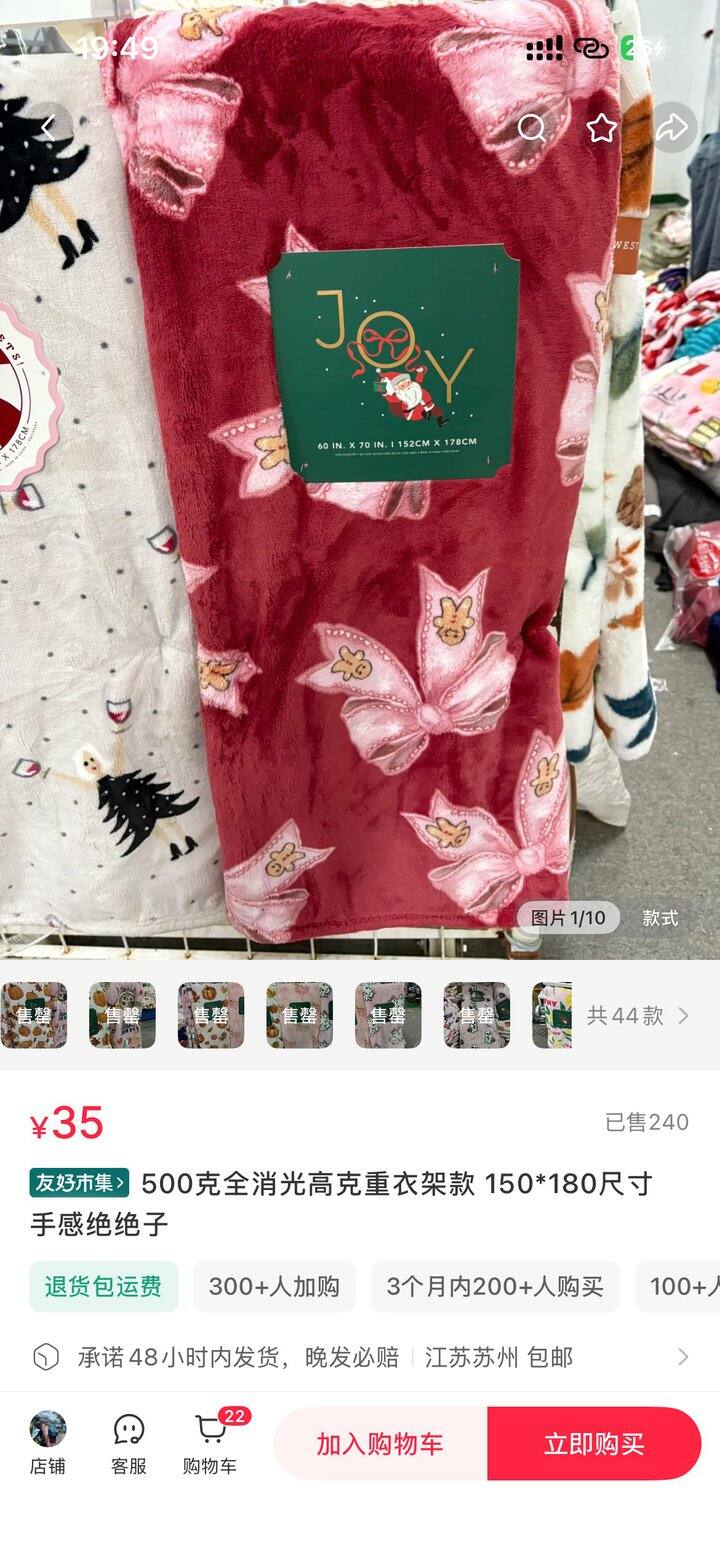Visit the seller's 店铺 page
The width and height of the screenshot is (720, 1558).
click(x=47, y=1443)
